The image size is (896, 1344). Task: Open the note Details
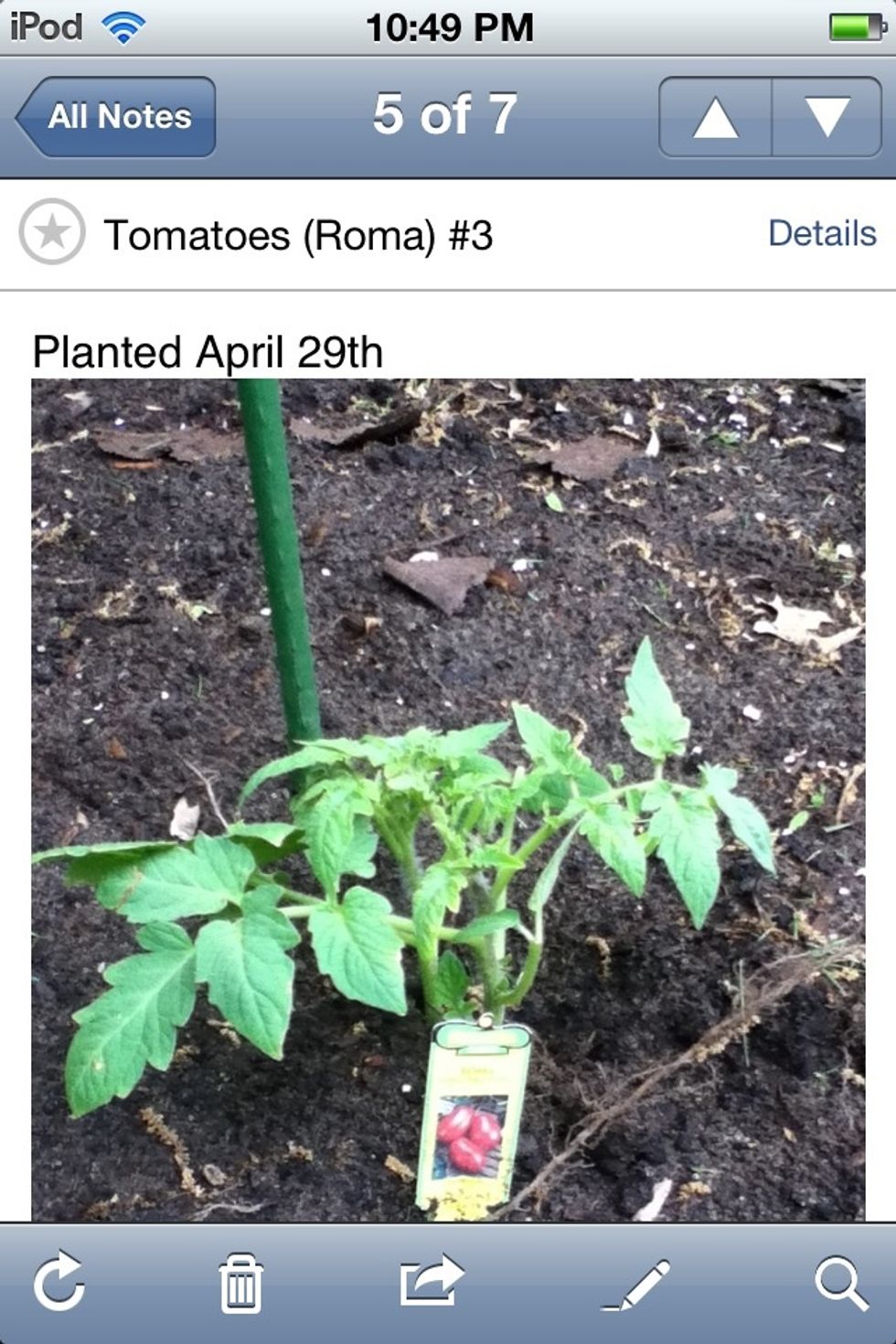pyautogui.click(x=821, y=233)
